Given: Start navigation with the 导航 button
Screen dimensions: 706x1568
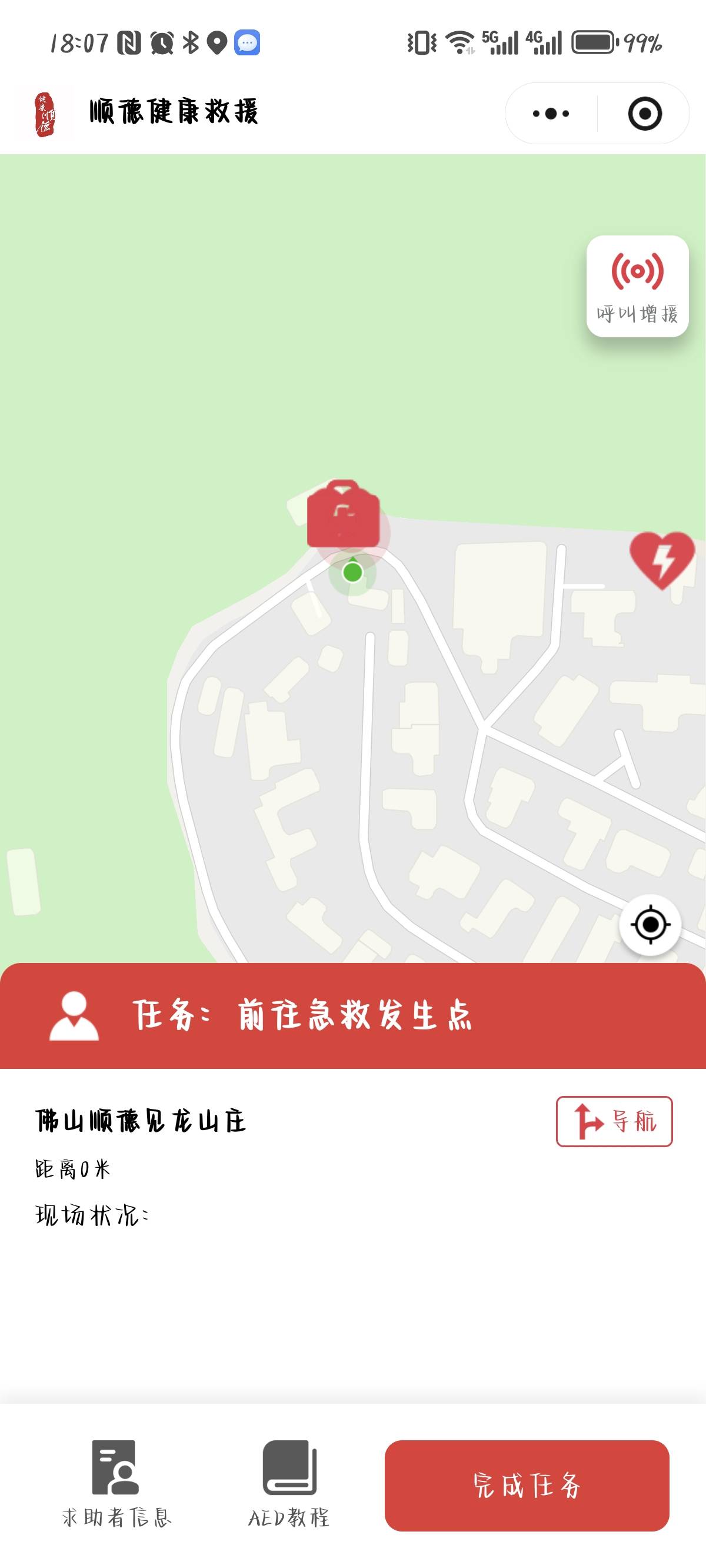Looking at the screenshot, I should [614, 1121].
